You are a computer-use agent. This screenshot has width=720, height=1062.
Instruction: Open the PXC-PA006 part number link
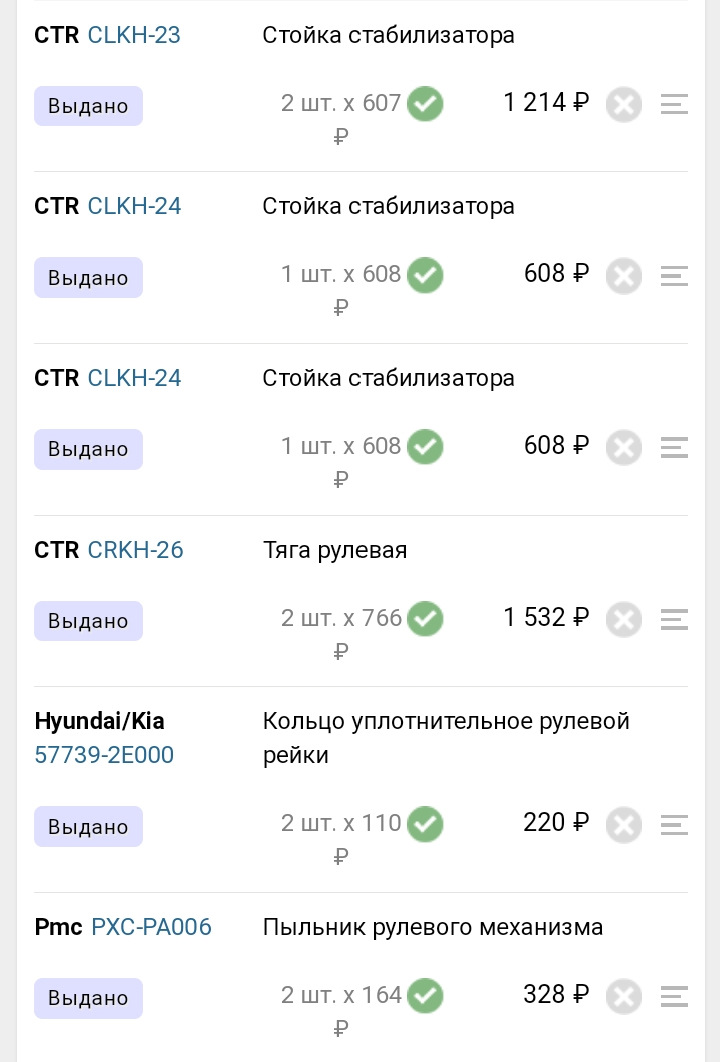[151, 927]
